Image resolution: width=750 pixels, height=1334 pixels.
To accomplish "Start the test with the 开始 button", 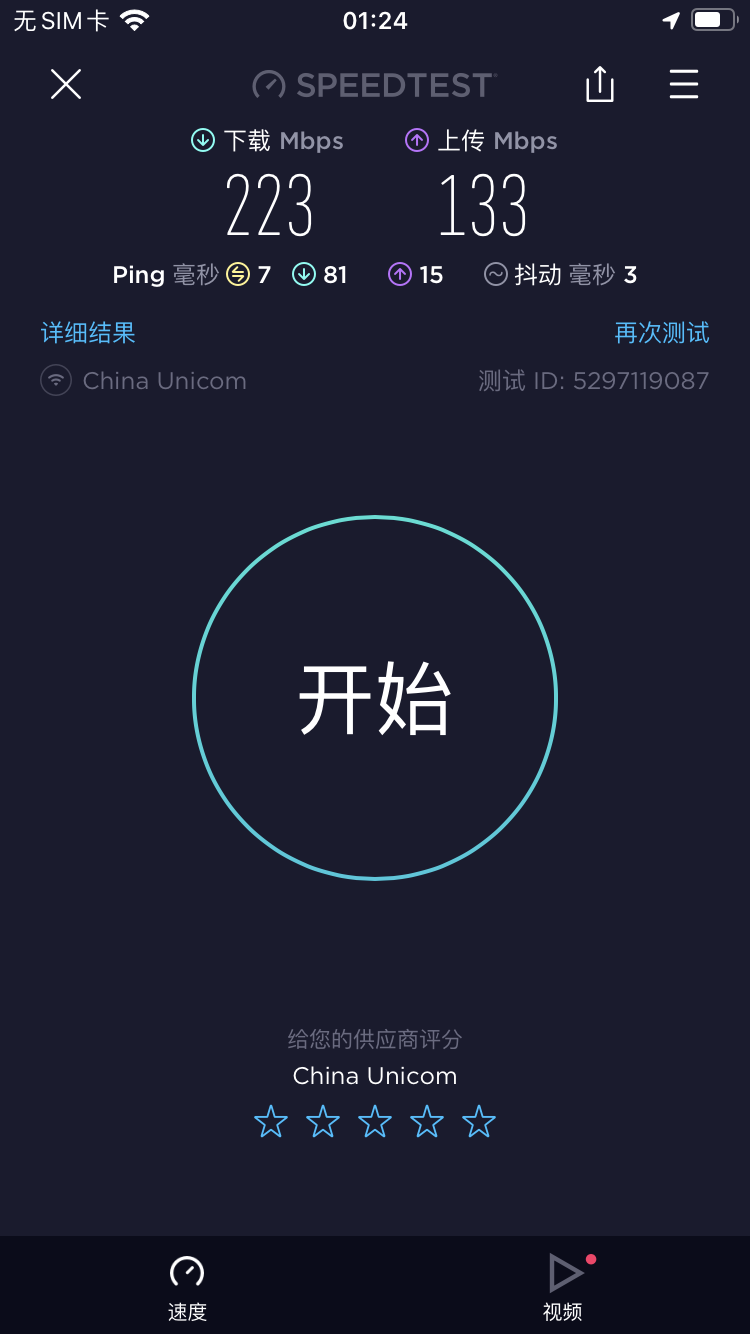I will [375, 698].
